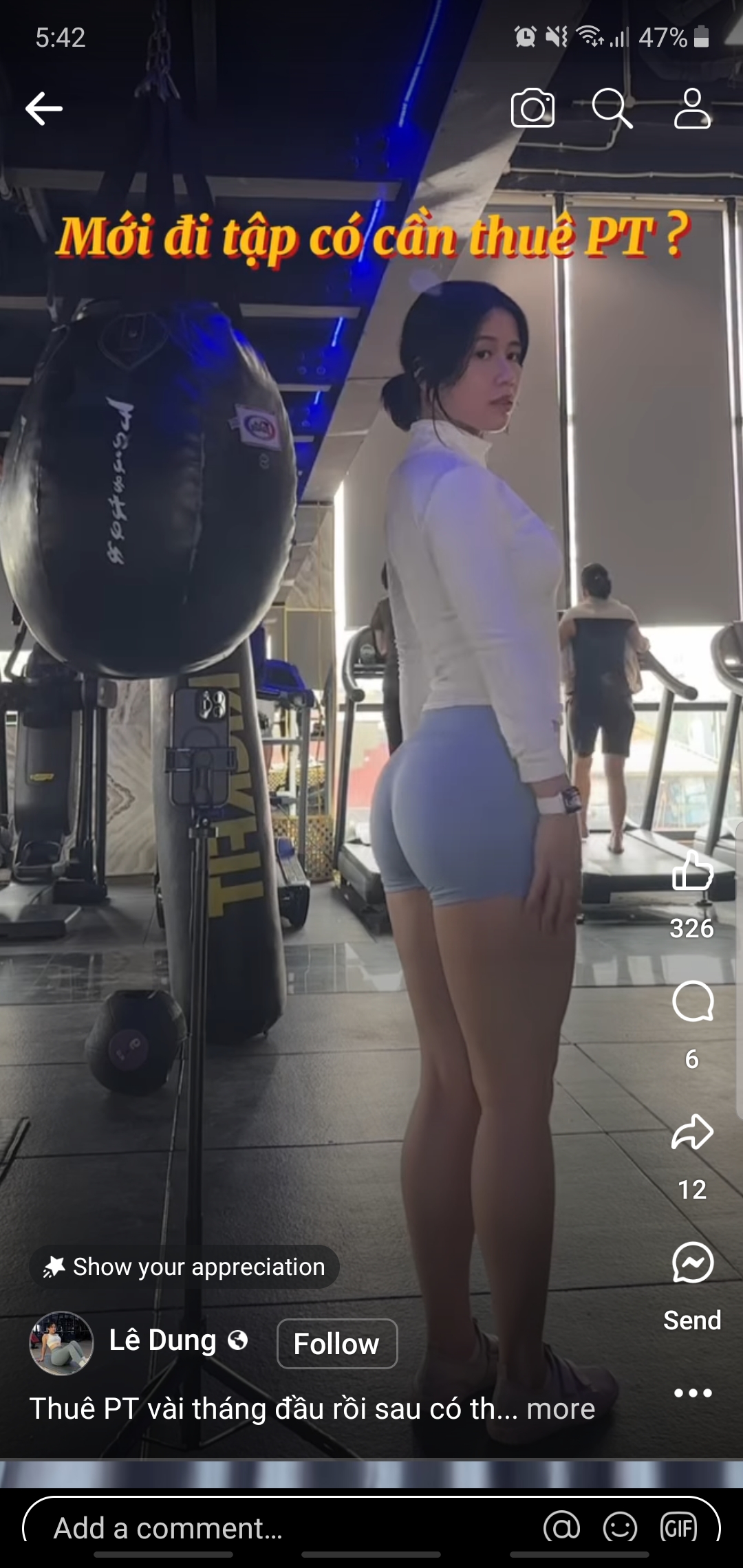Open your profile icon
This screenshot has width=743, height=1568.
[692, 109]
